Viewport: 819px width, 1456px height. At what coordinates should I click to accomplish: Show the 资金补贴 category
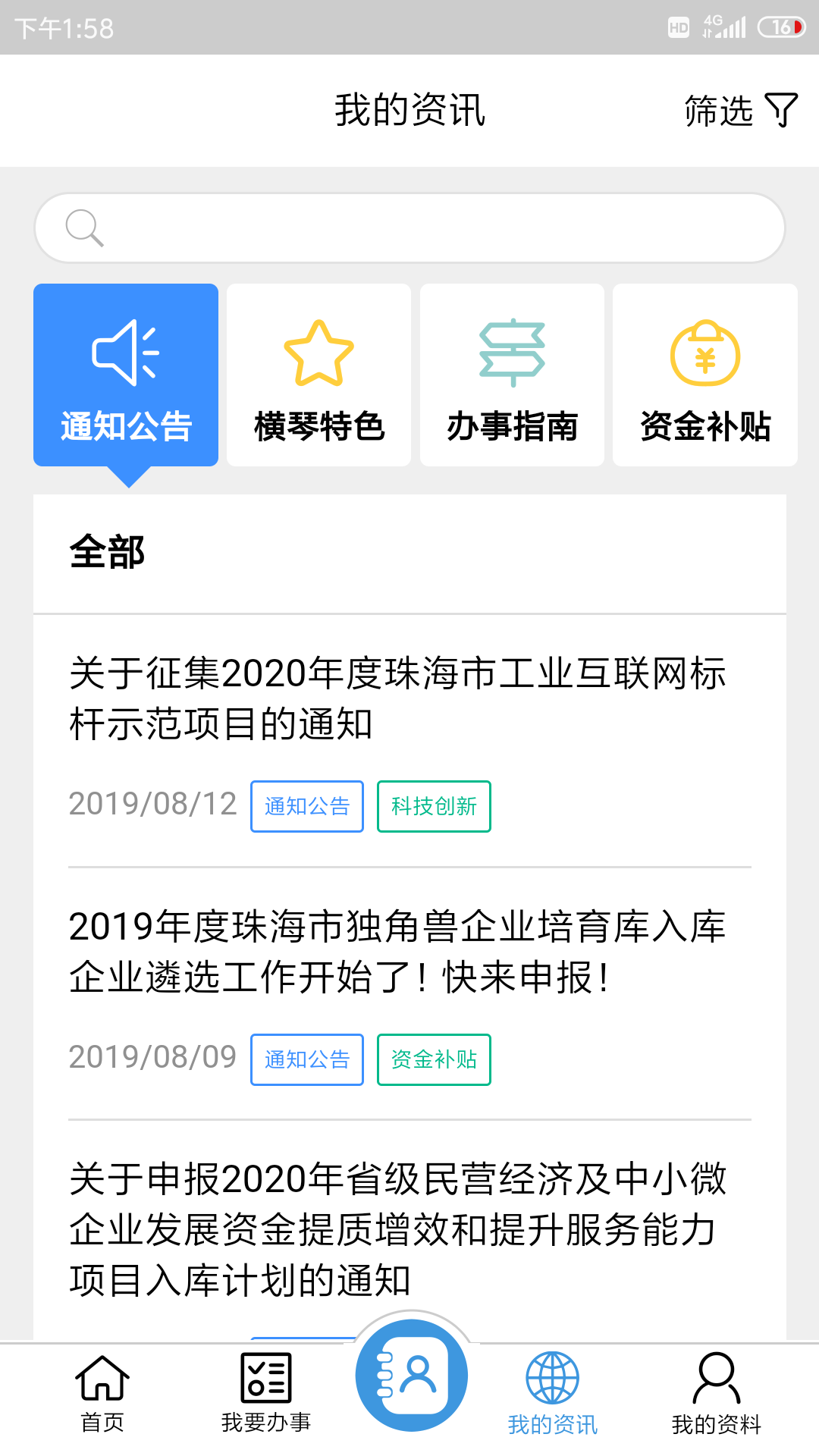pos(705,375)
